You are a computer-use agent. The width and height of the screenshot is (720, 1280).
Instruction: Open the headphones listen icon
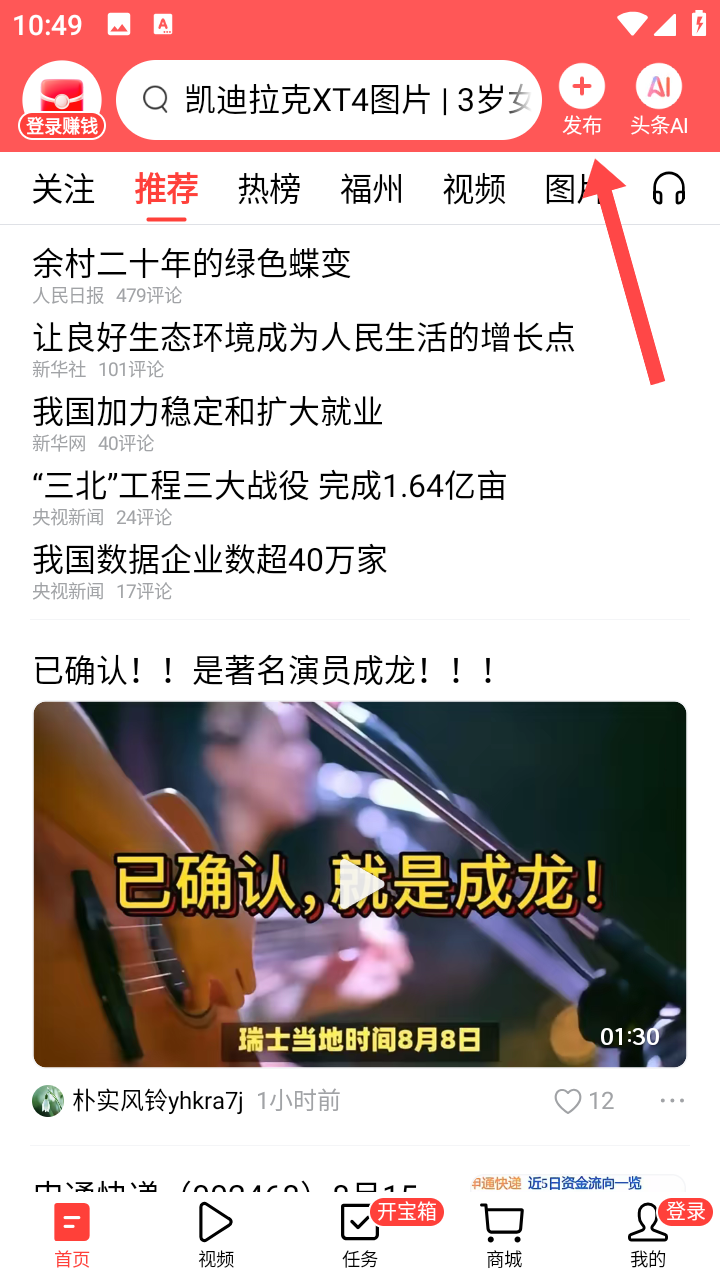668,189
